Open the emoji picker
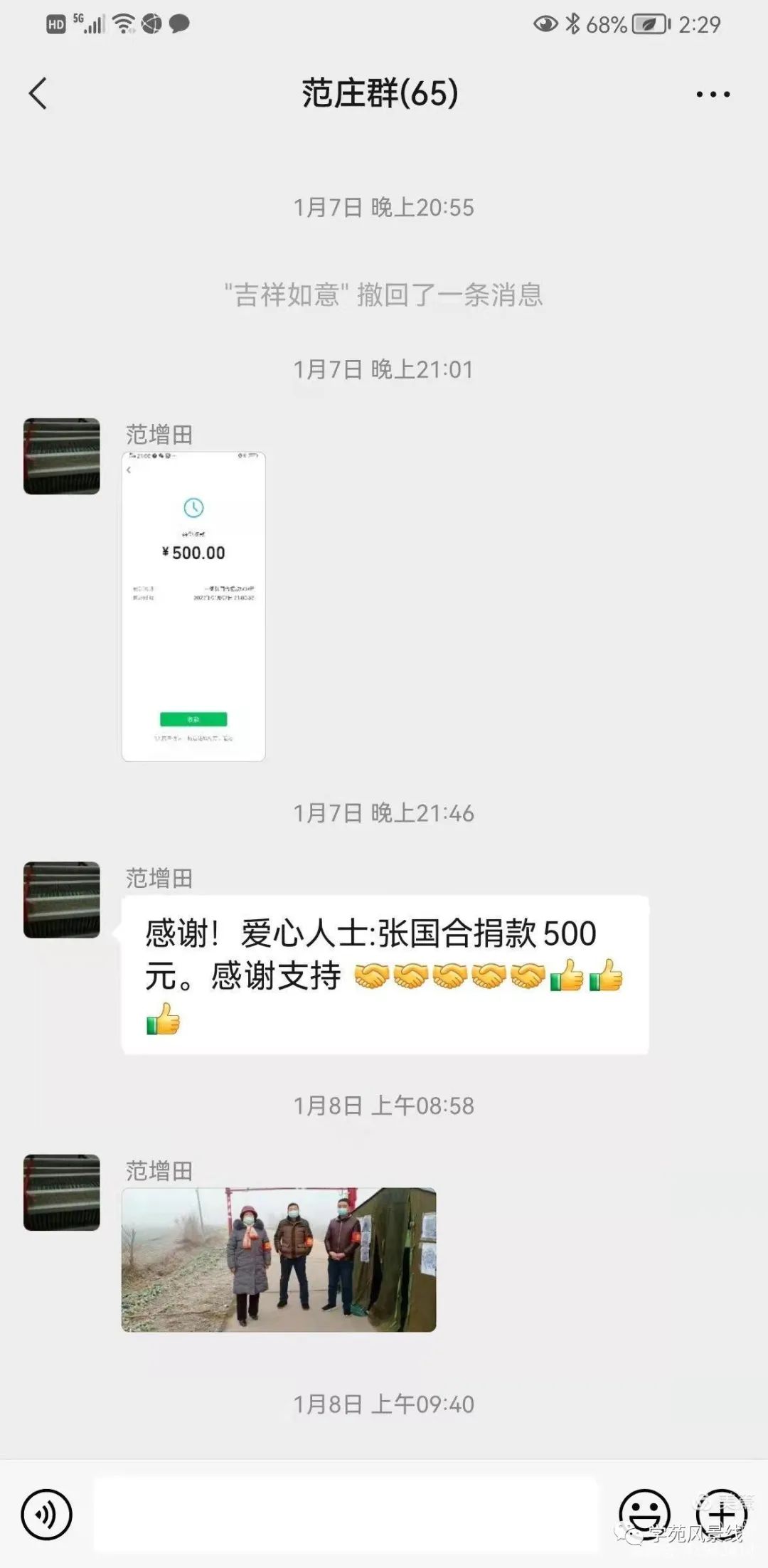 click(644, 1513)
